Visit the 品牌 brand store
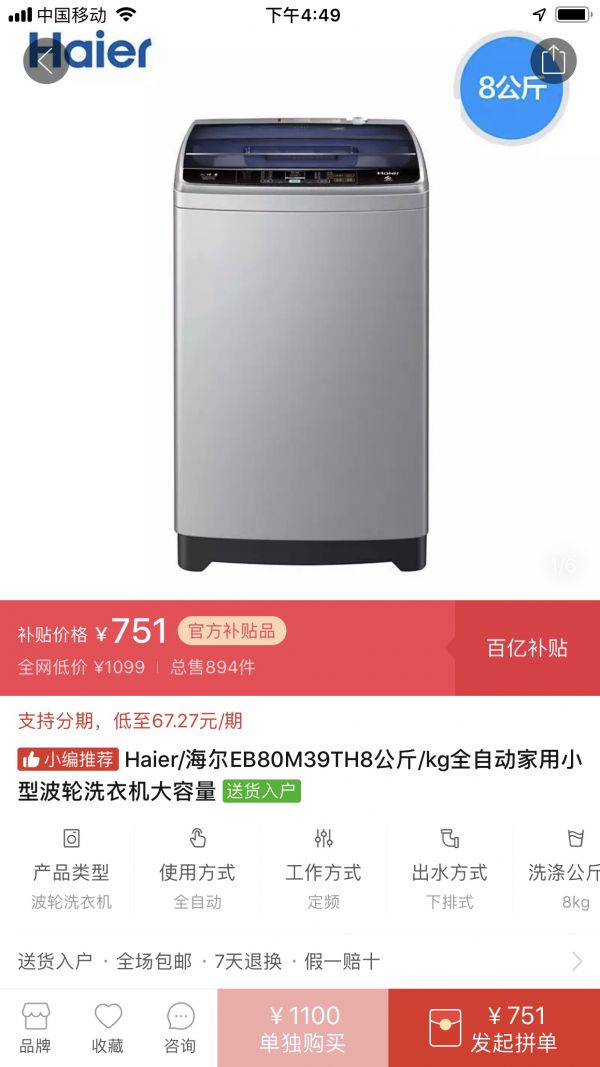 click(35, 1028)
